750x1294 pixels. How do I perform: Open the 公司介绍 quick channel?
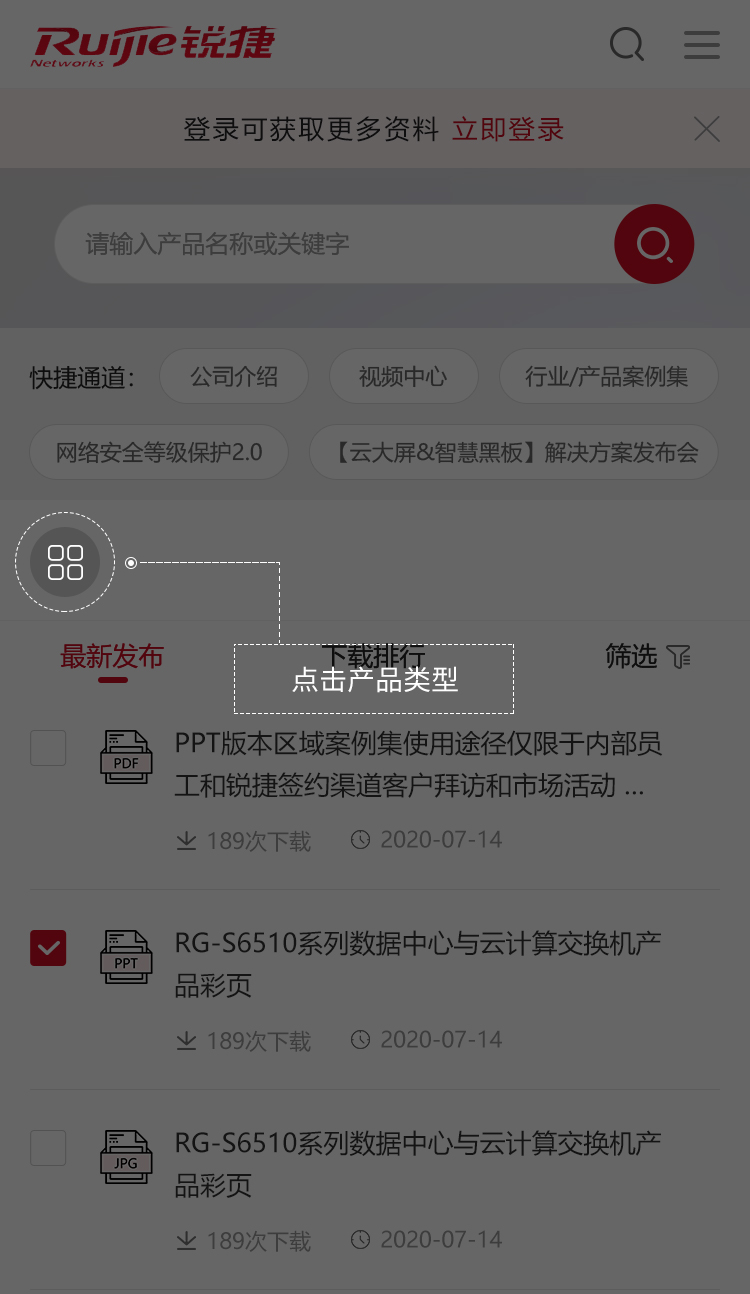pos(234,376)
